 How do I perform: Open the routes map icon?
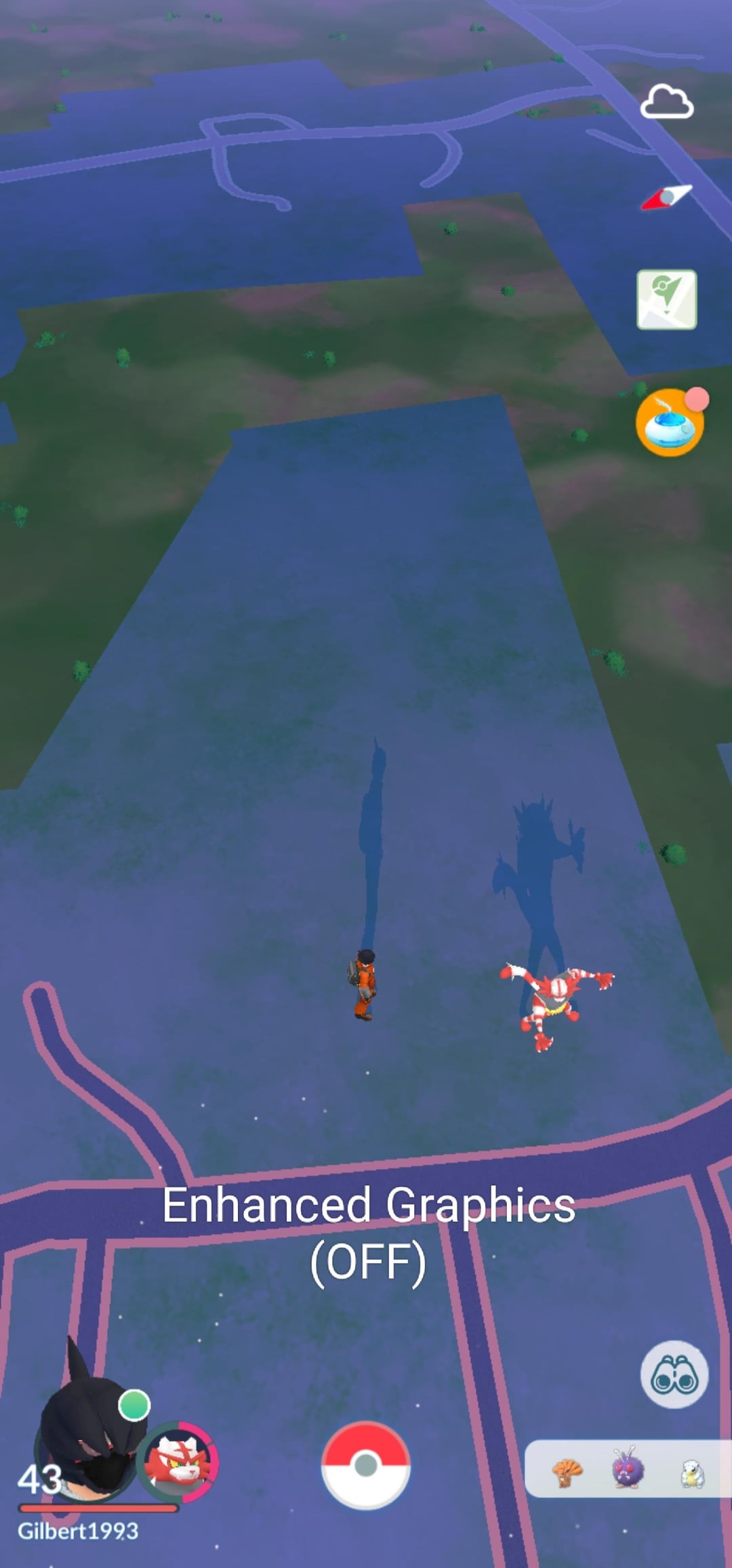(x=666, y=300)
